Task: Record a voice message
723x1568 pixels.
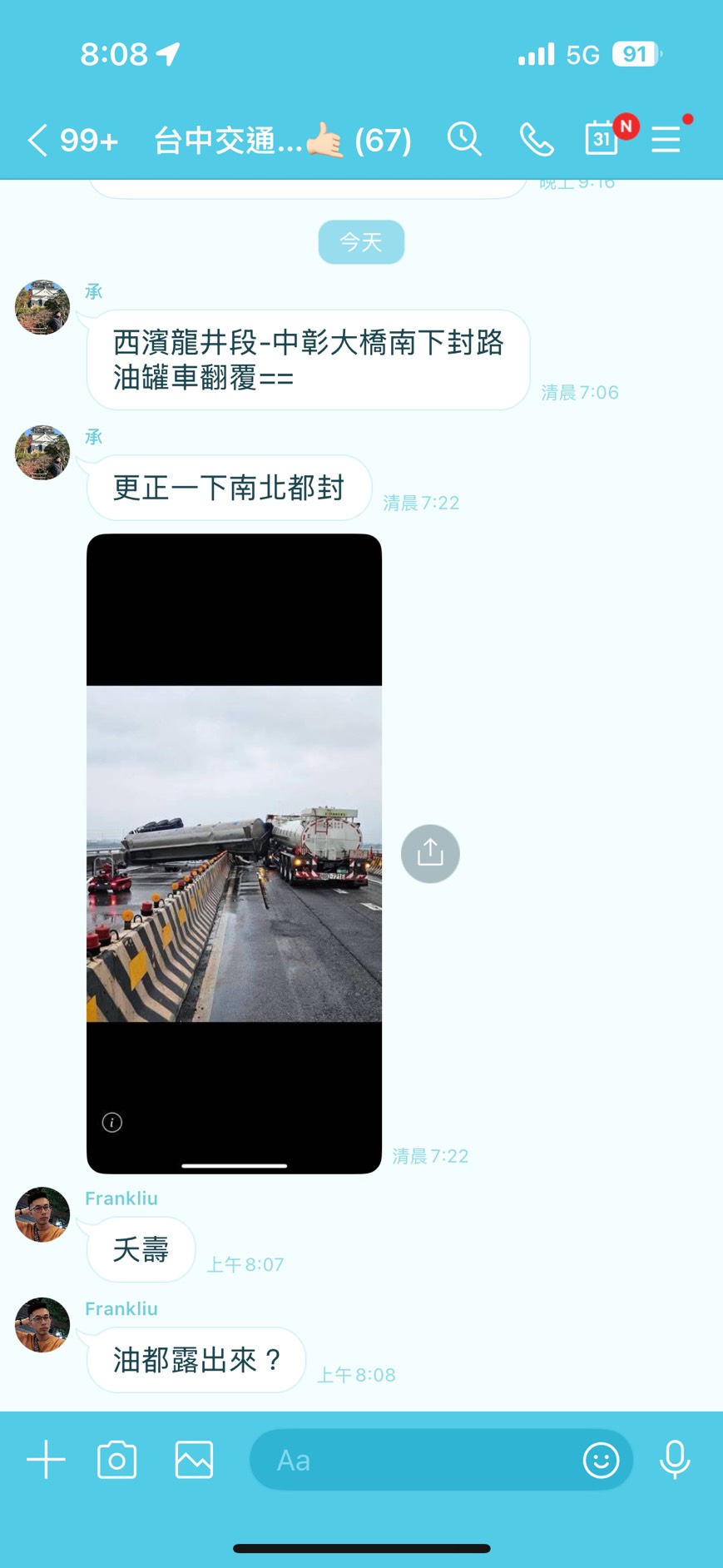Action: tap(675, 1460)
